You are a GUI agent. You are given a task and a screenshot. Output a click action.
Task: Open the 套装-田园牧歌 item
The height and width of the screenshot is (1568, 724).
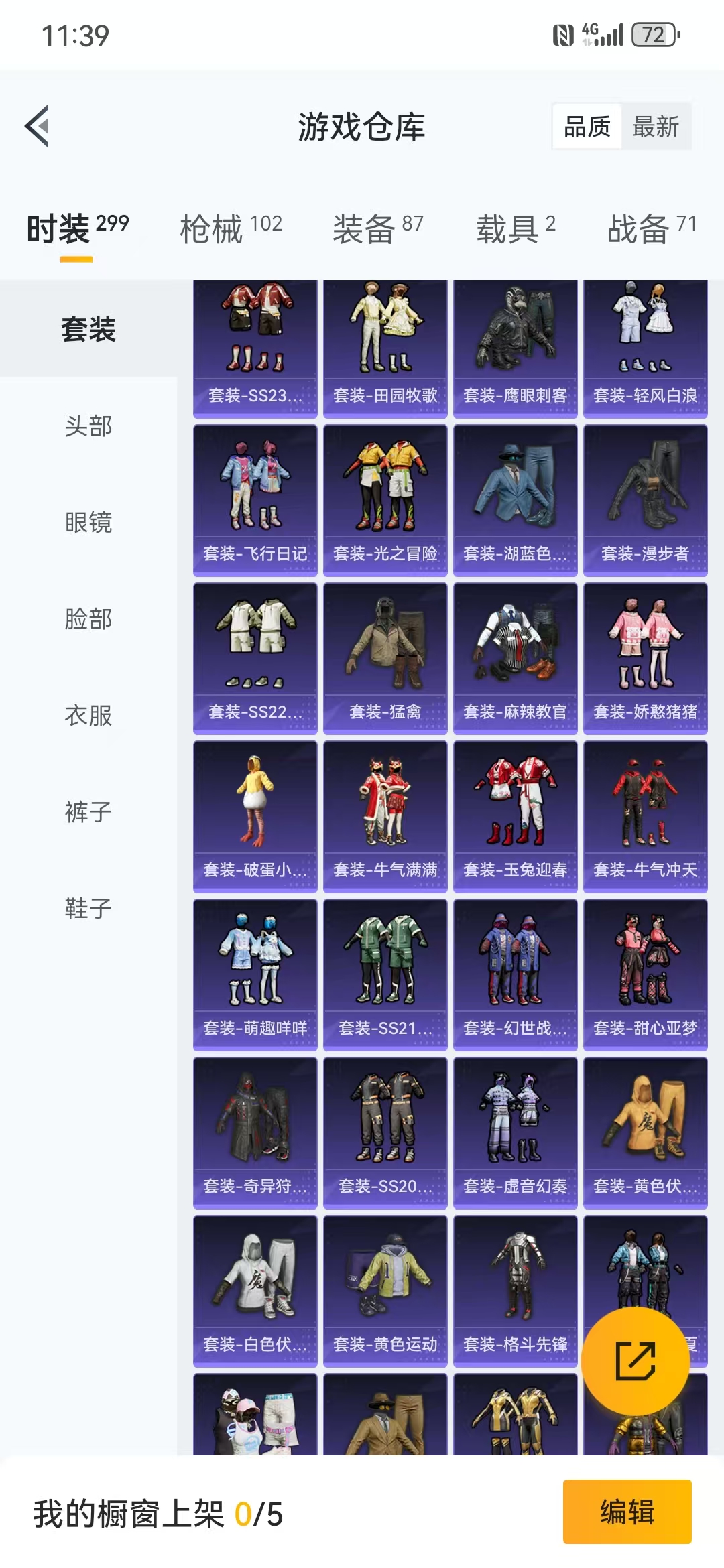pyautogui.click(x=385, y=349)
